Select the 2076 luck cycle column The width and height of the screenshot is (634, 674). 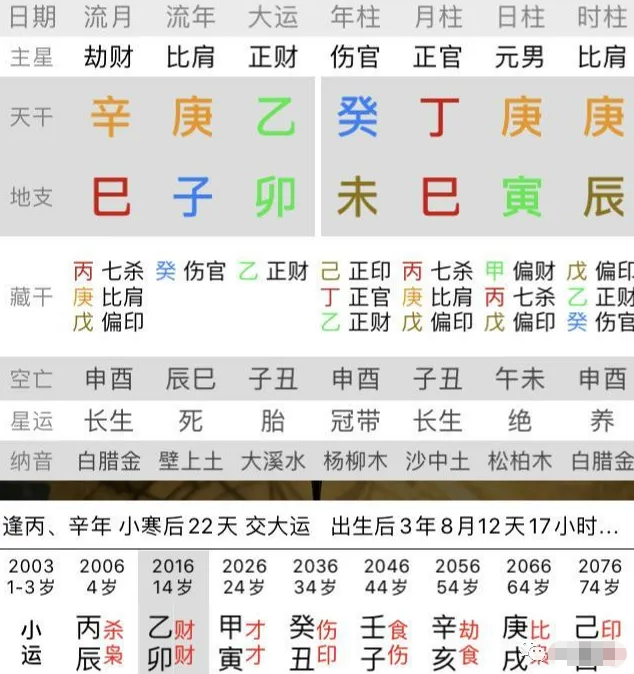[x=598, y=612]
